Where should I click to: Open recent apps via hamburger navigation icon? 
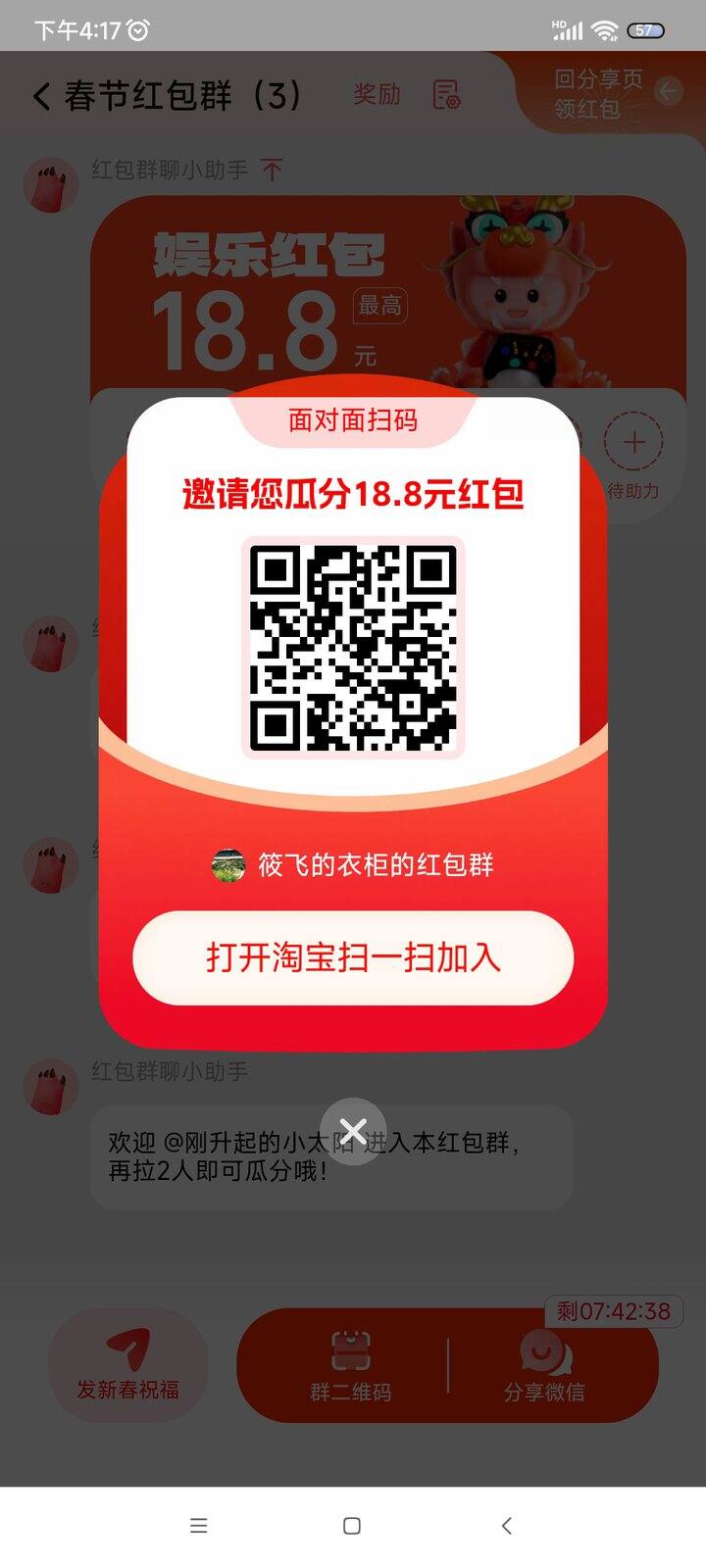coord(199,1526)
